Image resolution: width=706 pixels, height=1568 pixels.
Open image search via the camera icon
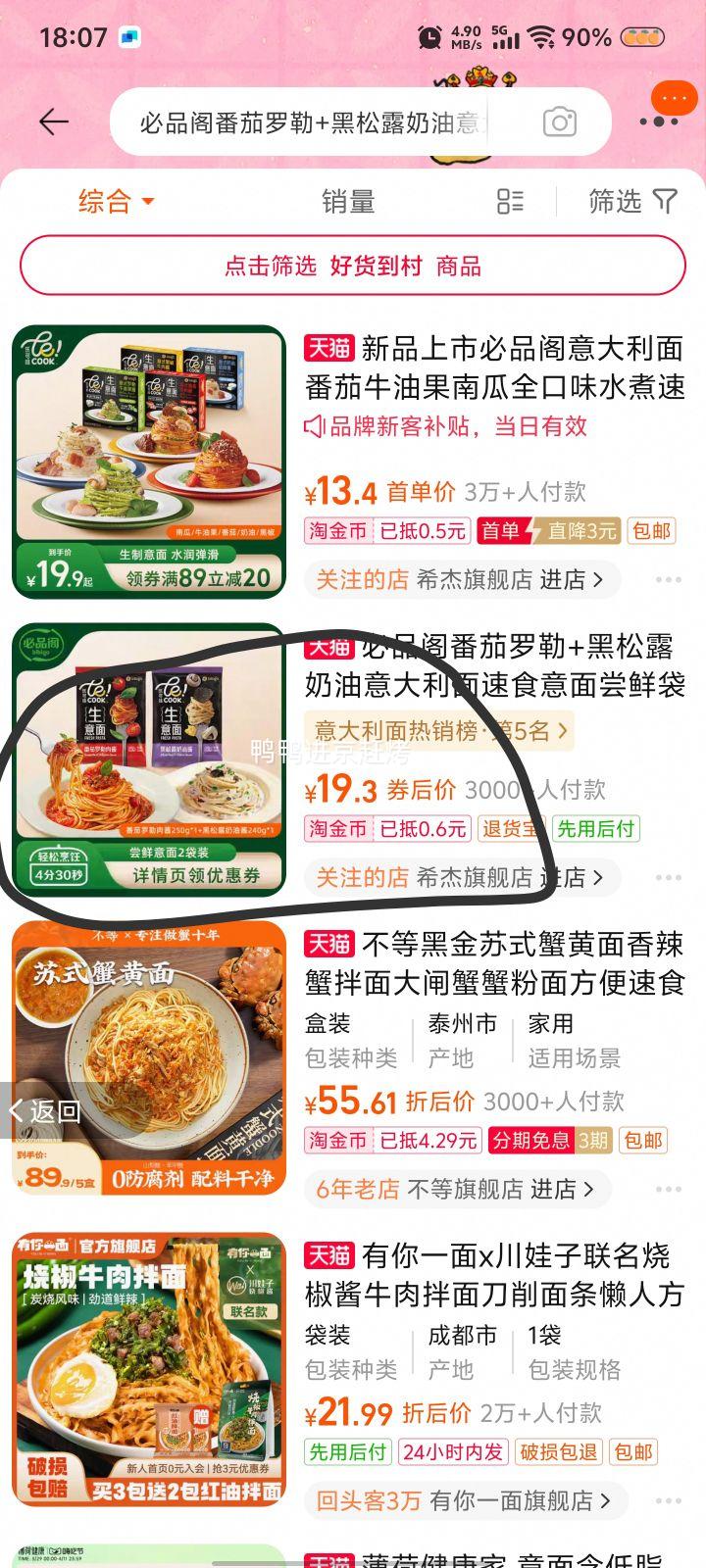tap(558, 120)
